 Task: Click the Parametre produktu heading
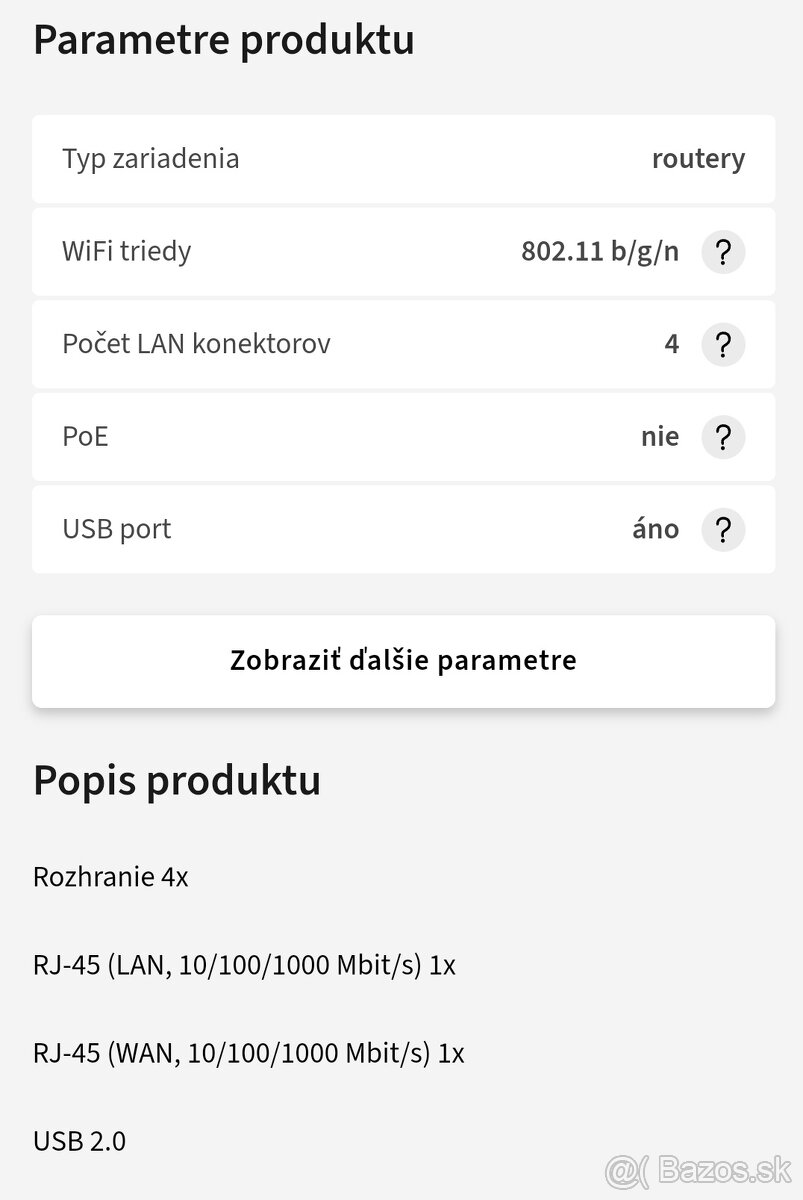point(224,40)
